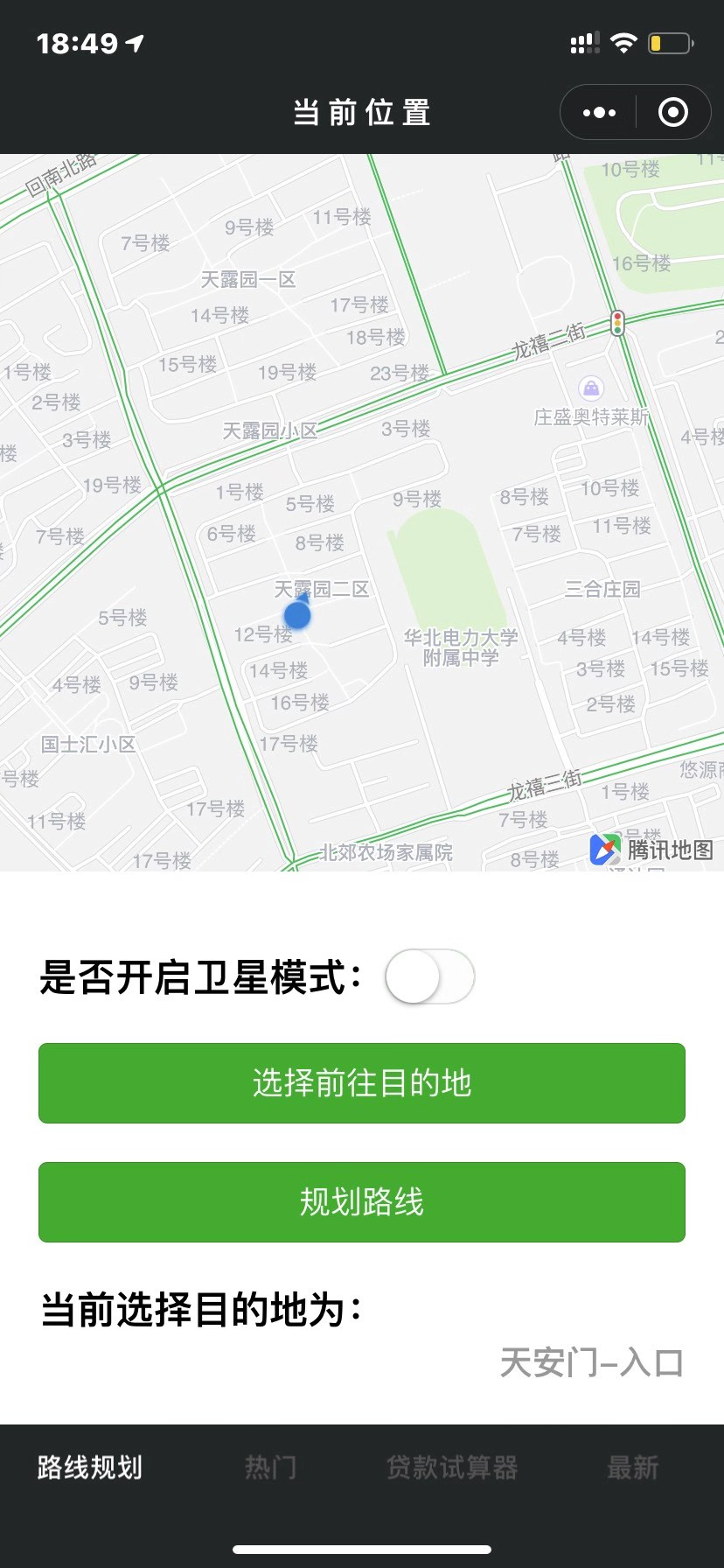
Task: Open the WeChat mini-program more options menu
Action: [597, 112]
